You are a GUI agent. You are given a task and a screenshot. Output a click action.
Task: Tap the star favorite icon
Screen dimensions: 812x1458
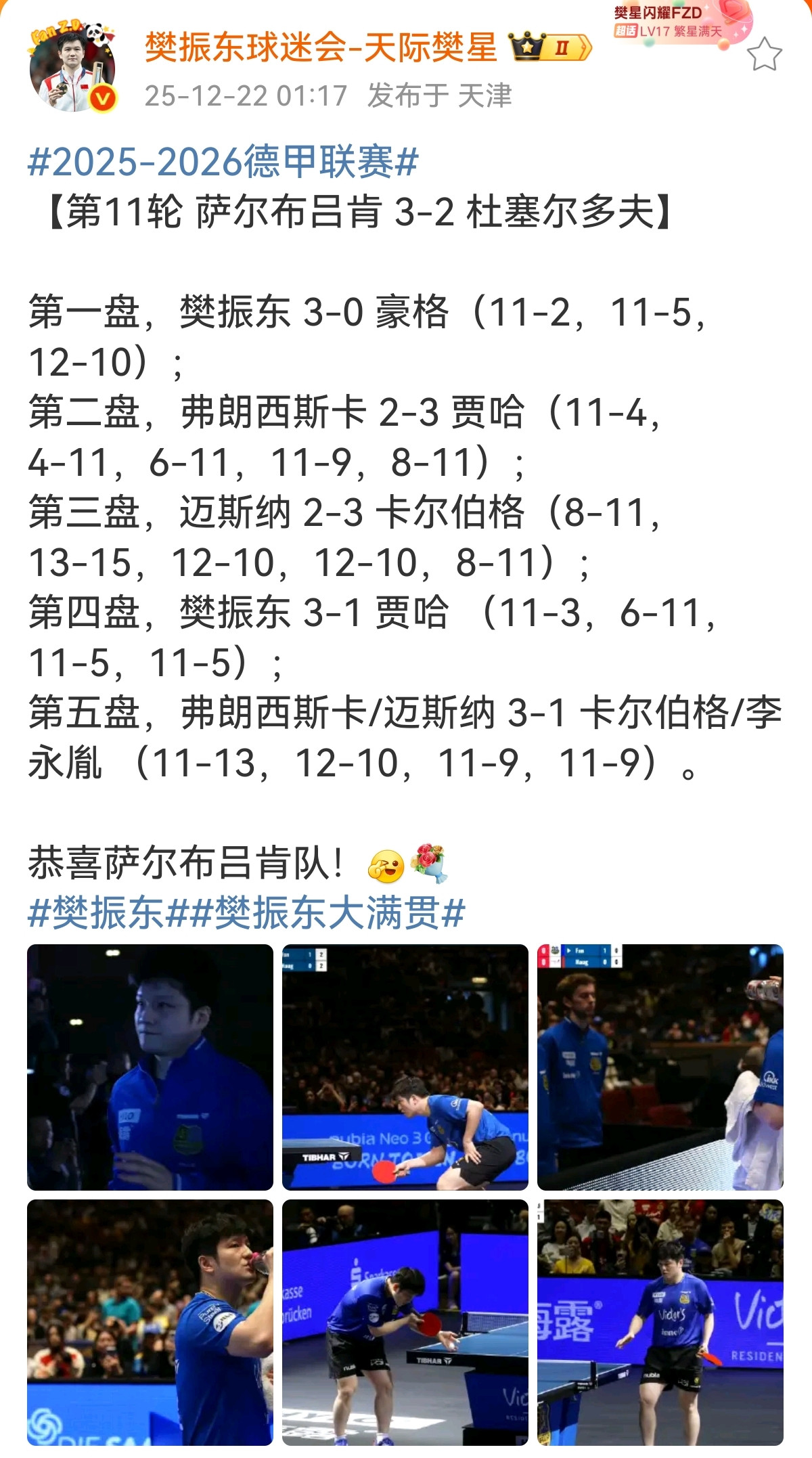point(764,56)
